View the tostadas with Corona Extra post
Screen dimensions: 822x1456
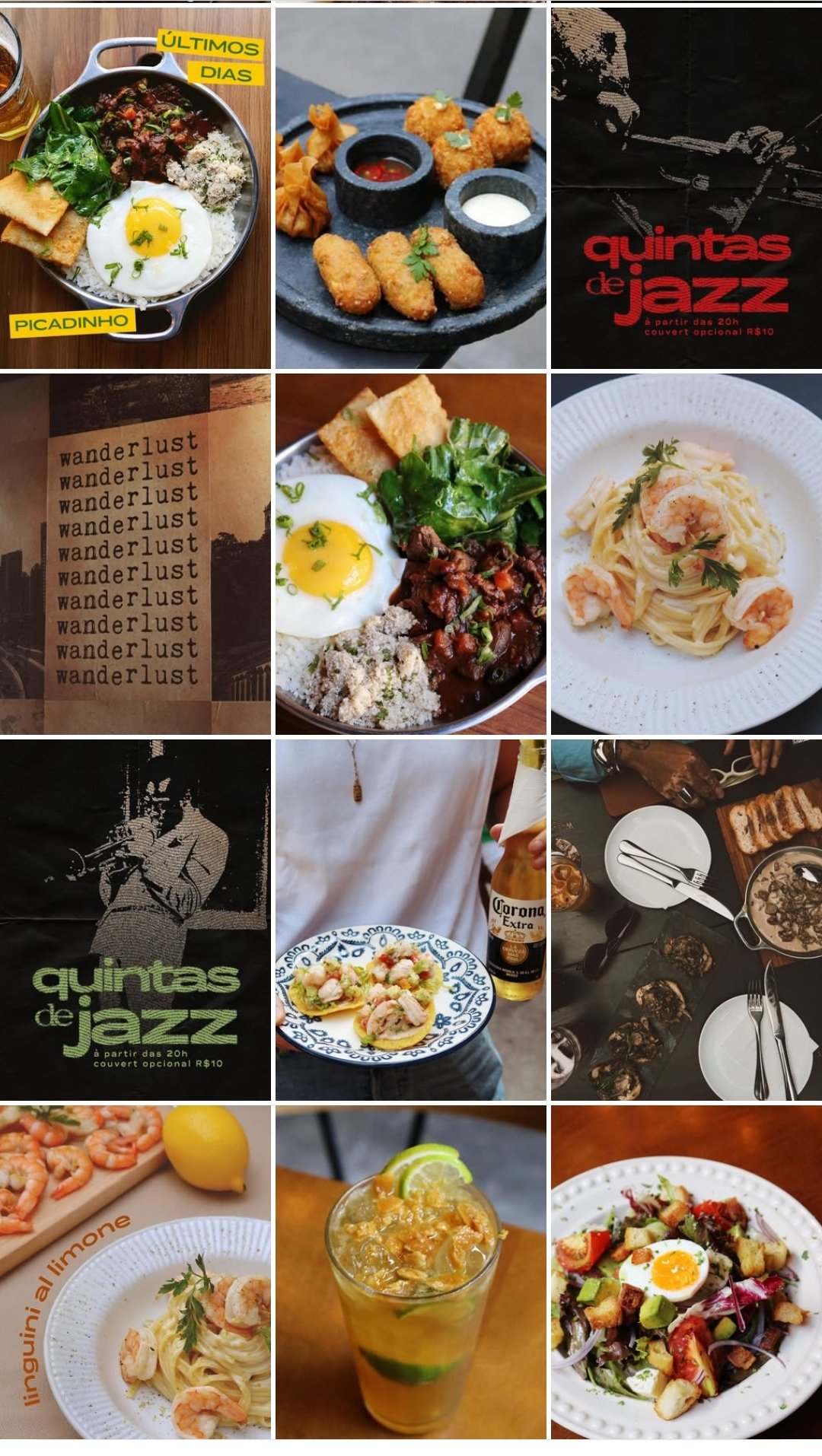coord(411,920)
